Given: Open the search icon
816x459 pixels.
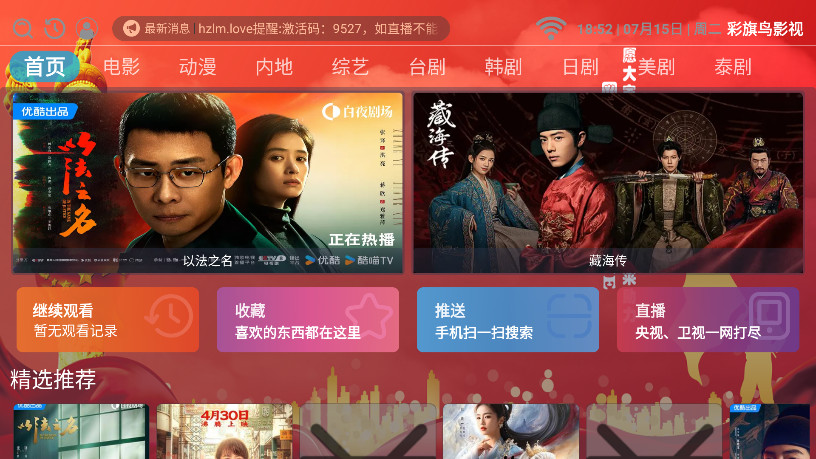Looking at the screenshot, I should (23, 29).
